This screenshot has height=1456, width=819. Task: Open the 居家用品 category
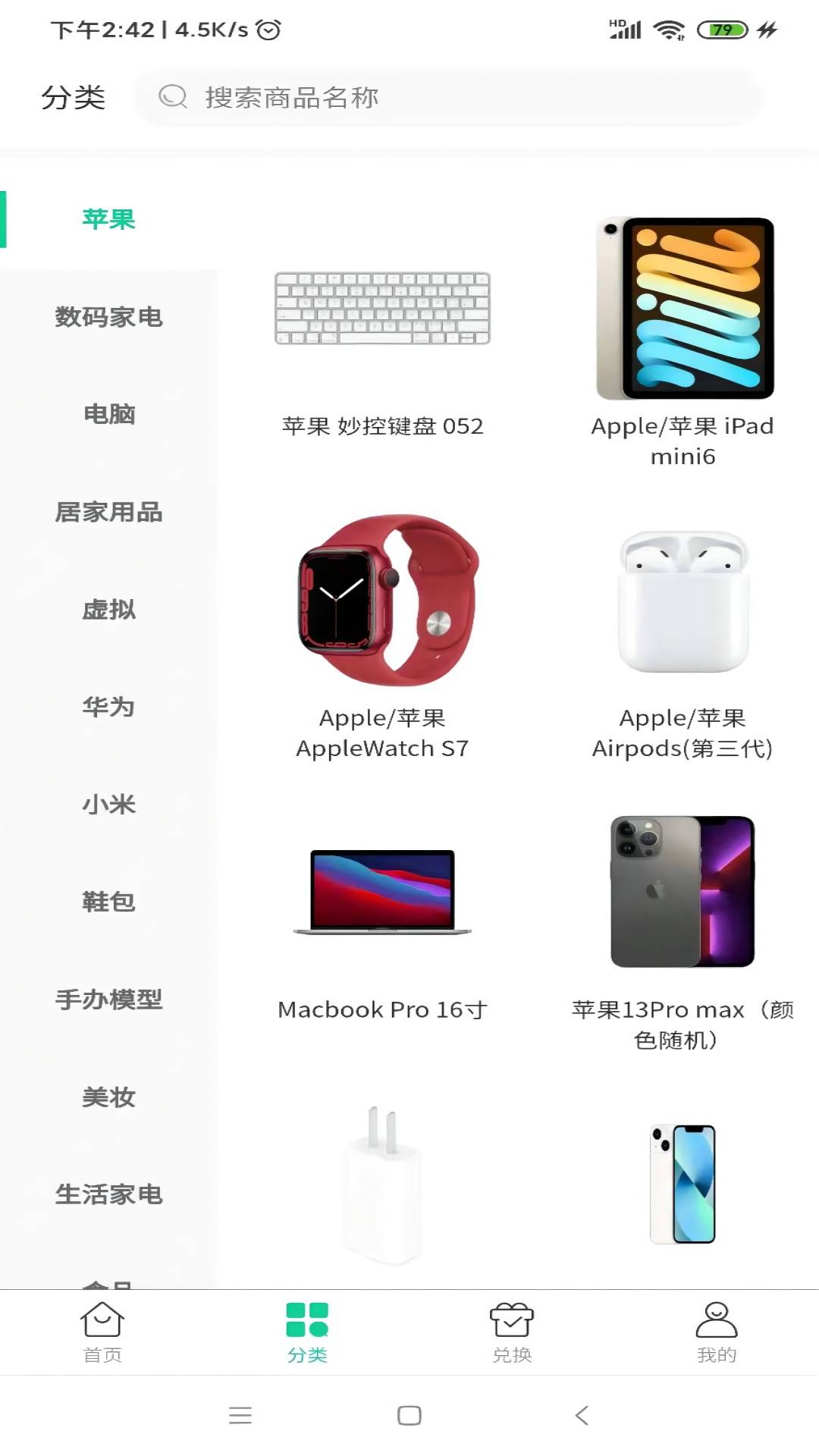pyautogui.click(x=109, y=512)
